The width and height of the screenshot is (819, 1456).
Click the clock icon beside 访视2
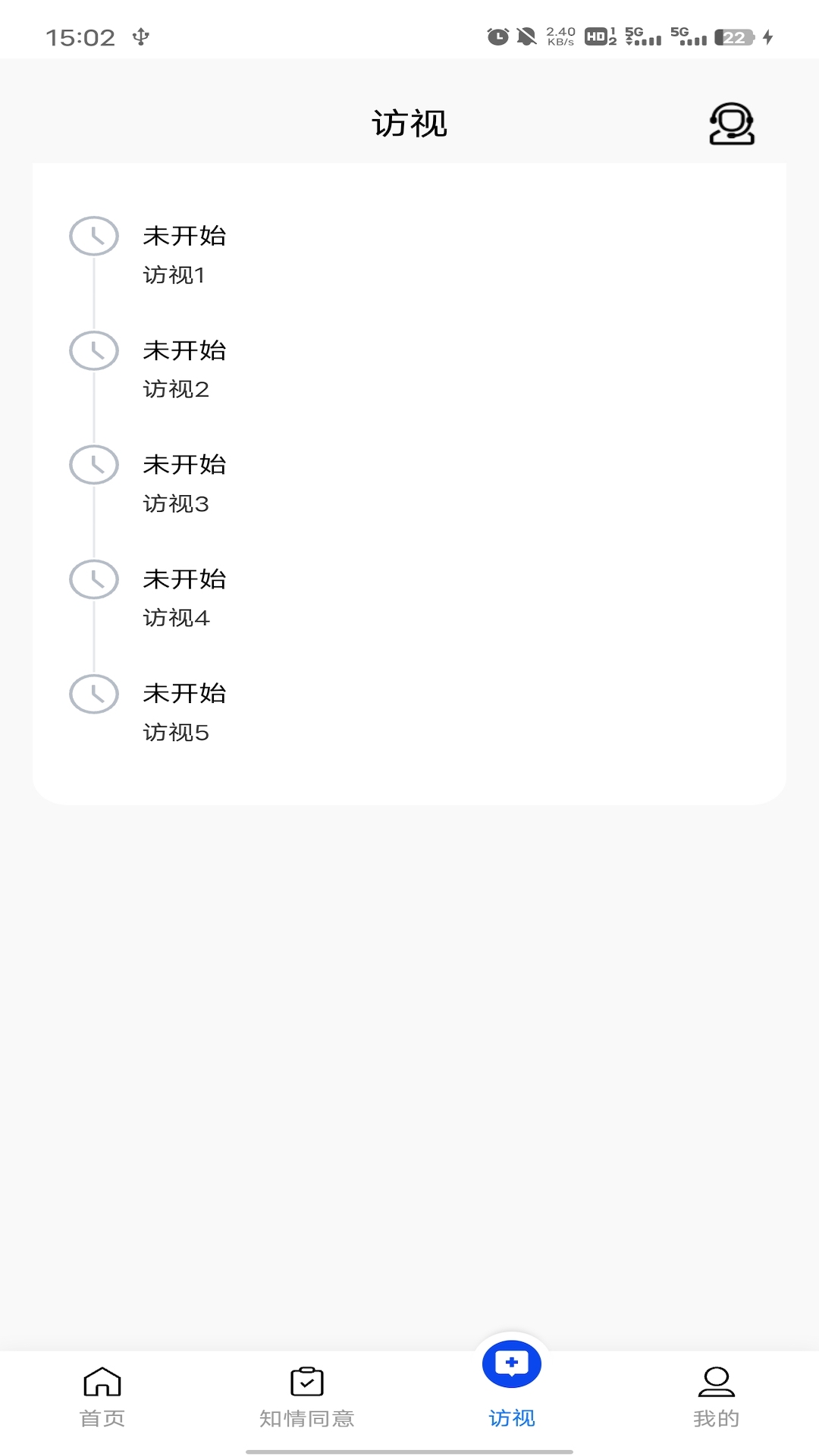[x=93, y=350]
